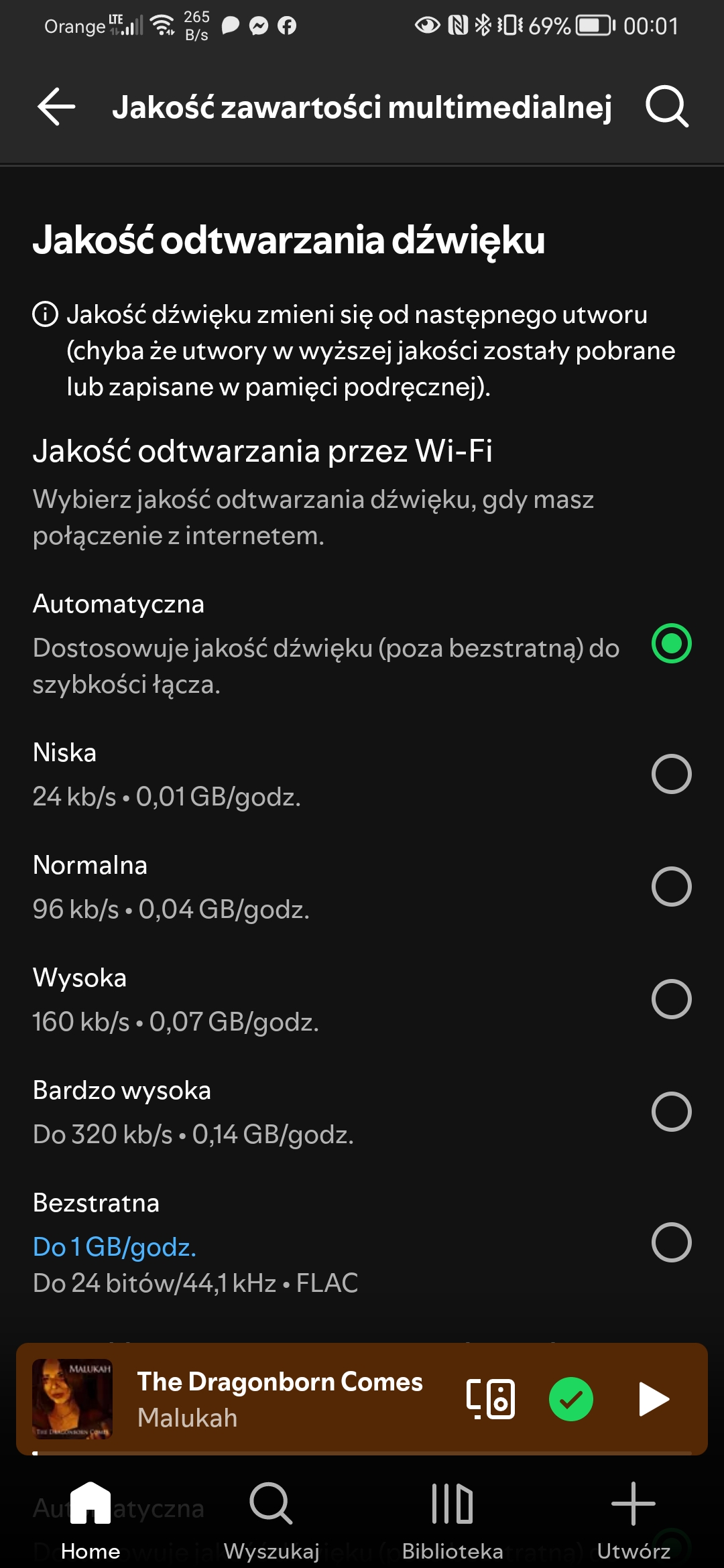Select the Niska quality radio button
Viewport: 724px width, 1568px height.
672,774
